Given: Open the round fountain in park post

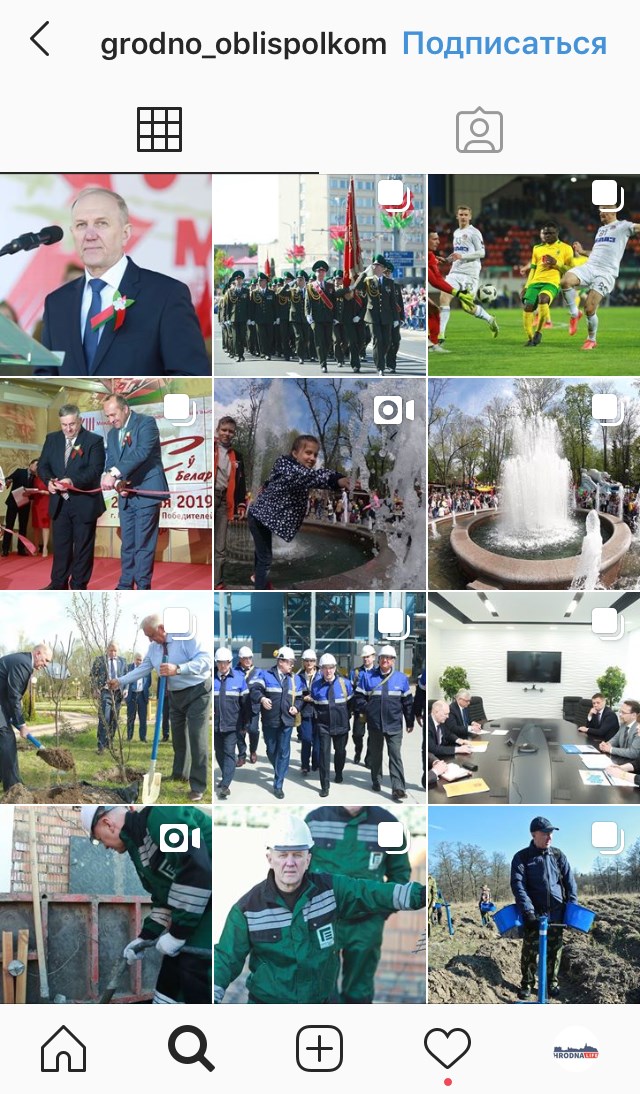Looking at the screenshot, I should (534, 484).
